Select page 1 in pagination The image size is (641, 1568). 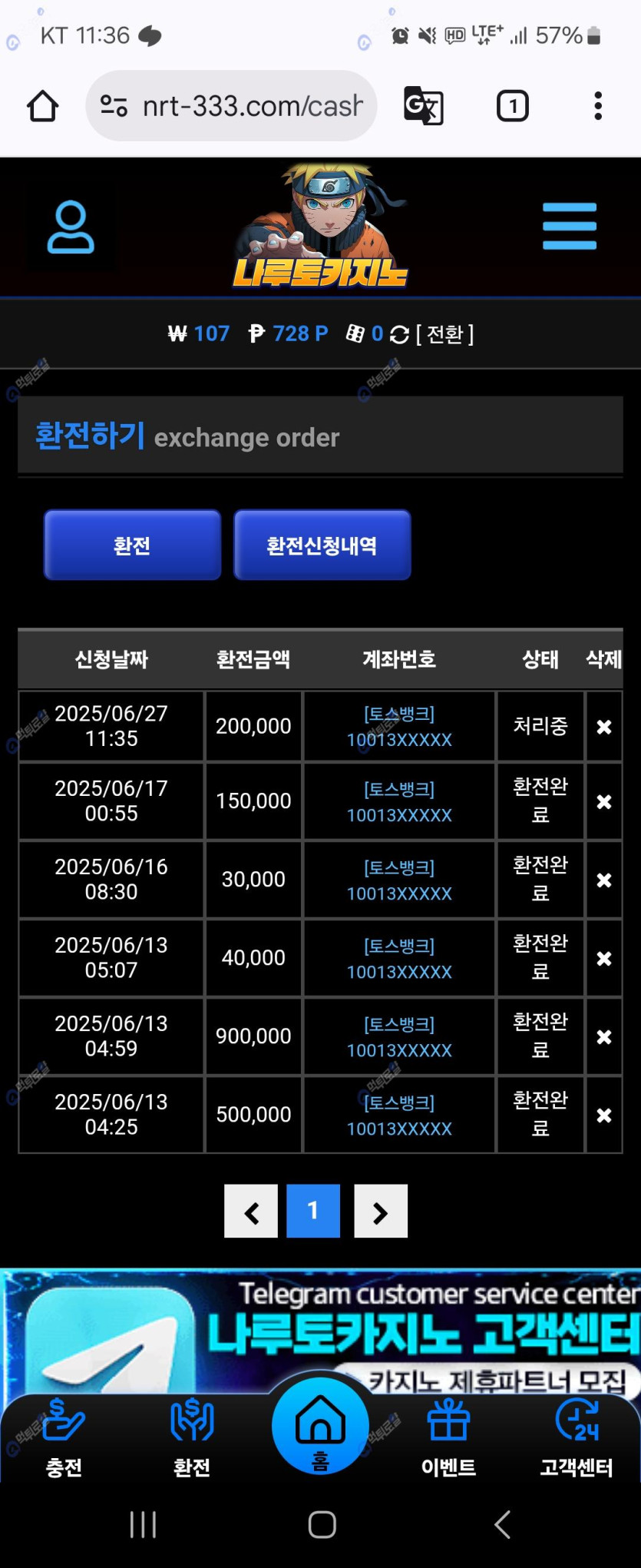pos(313,1212)
